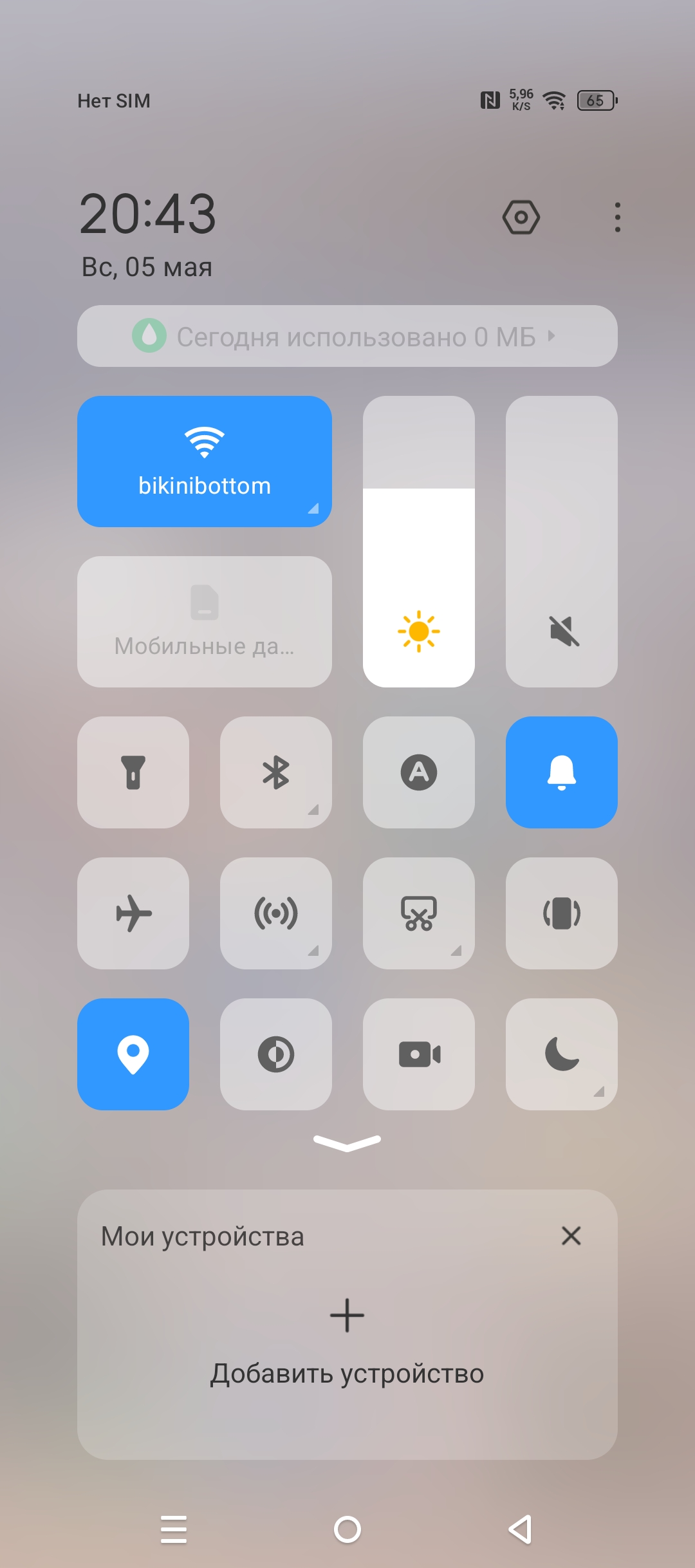The image size is (695, 1568).
Task: Open today's data usage details
Action: pos(347,336)
